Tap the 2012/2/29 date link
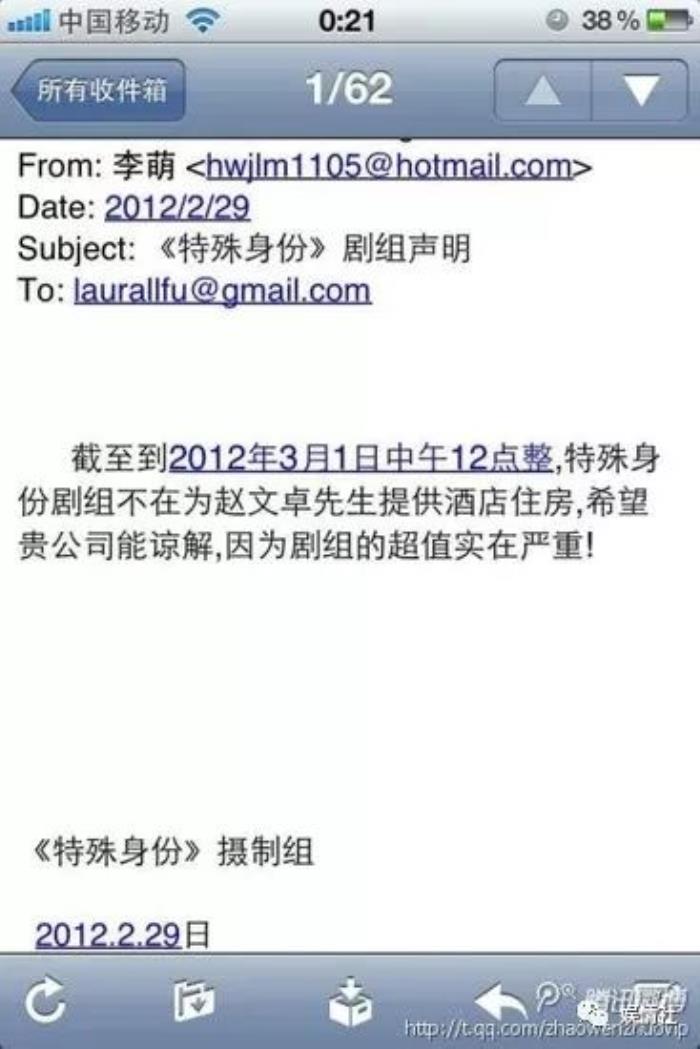 (x=177, y=207)
